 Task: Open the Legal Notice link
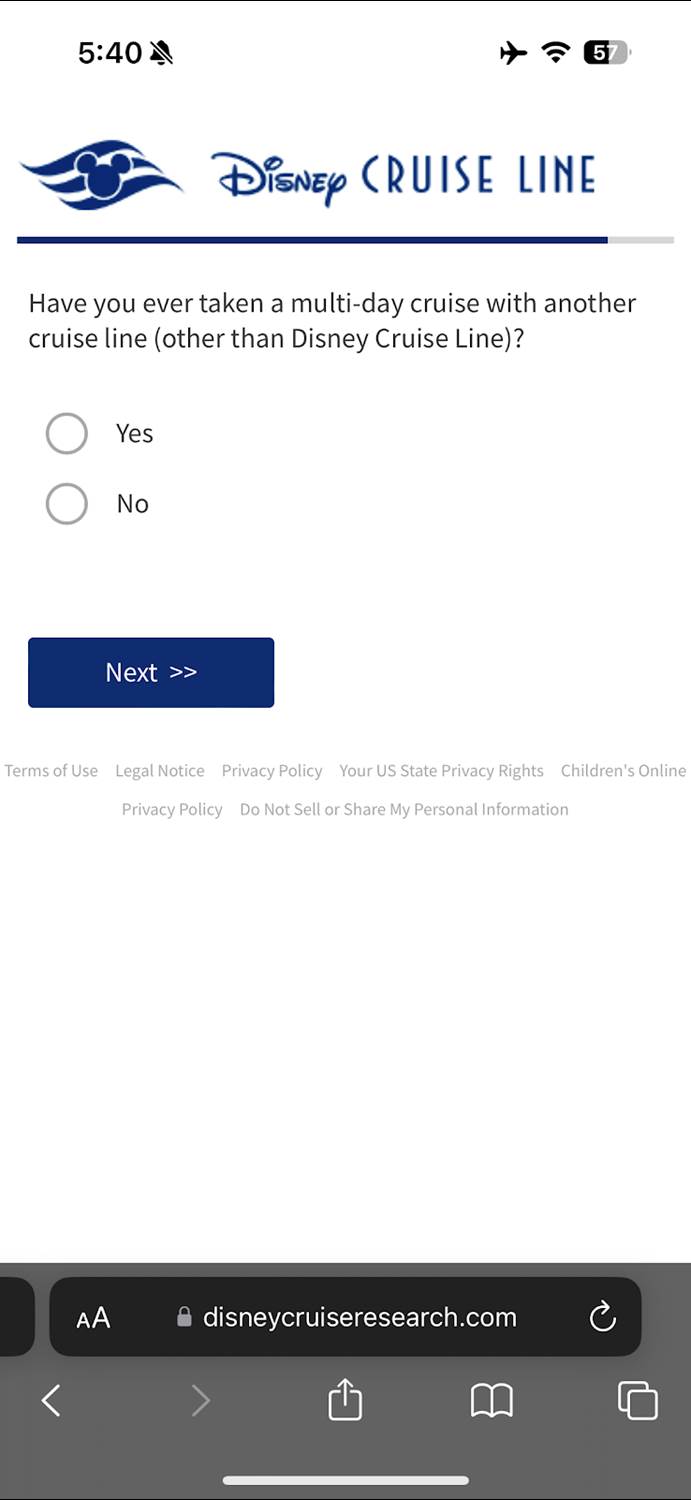pos(160,771)
